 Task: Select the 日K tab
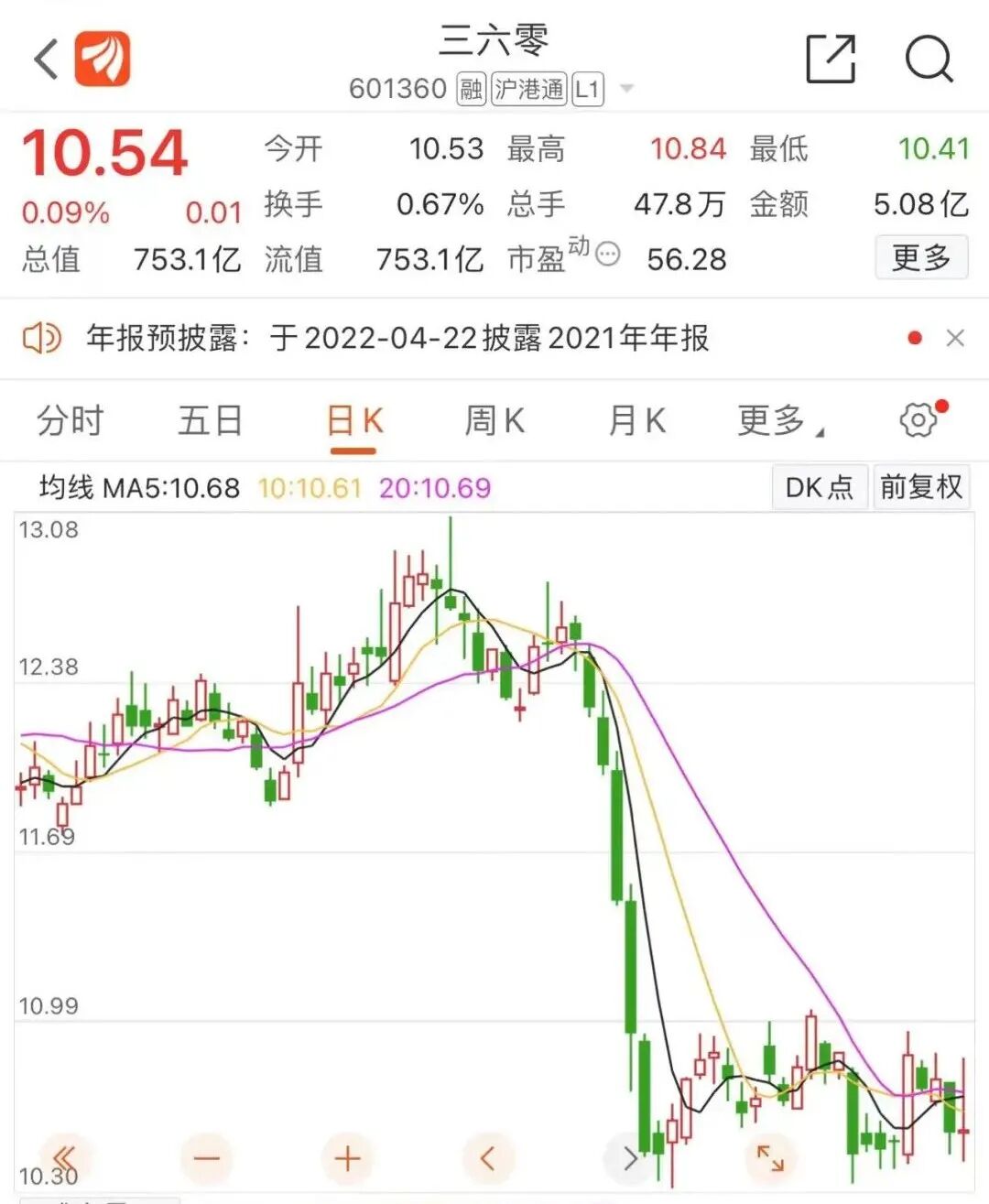click(x=354, y=423)
